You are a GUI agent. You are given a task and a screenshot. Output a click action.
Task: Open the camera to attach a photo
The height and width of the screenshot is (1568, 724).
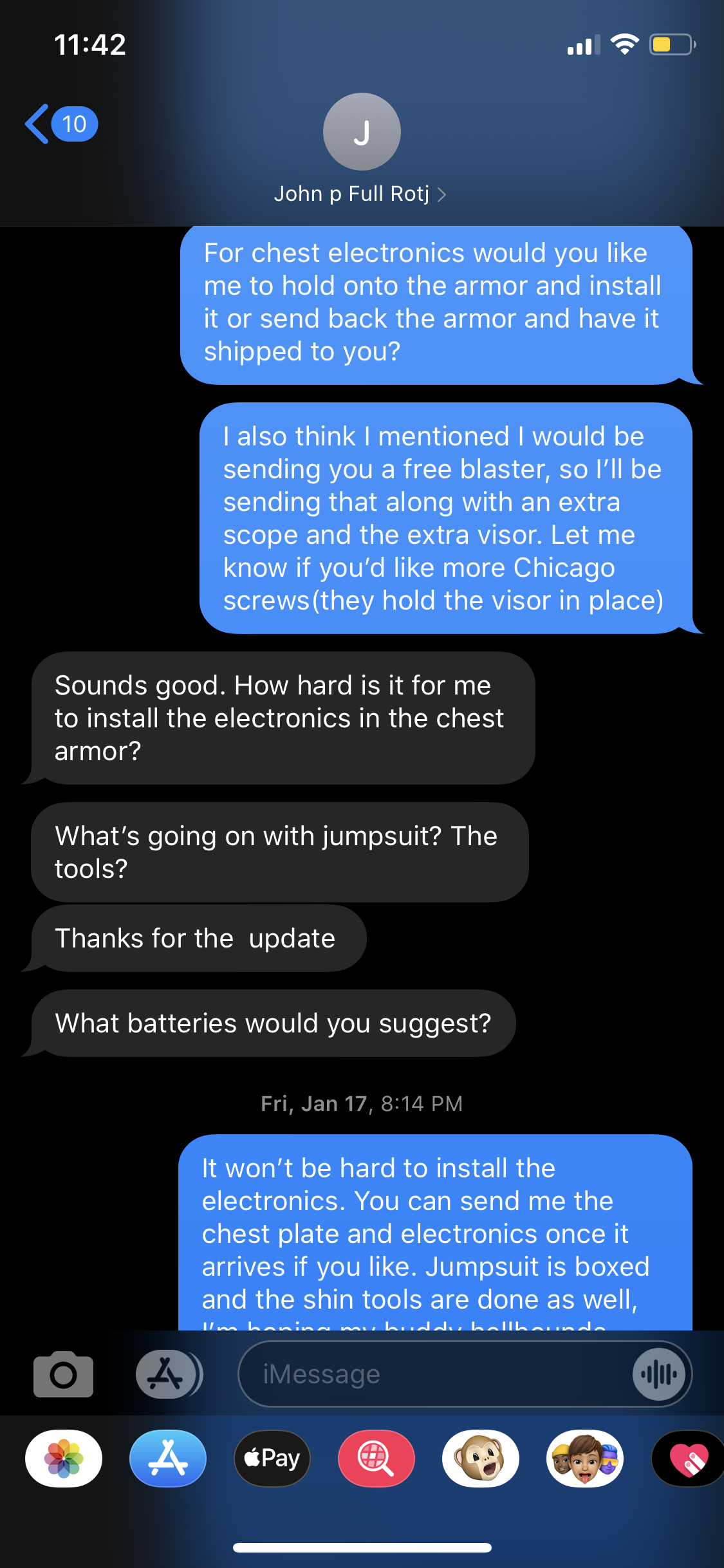pyautogui.click(x=63, y=1374)
